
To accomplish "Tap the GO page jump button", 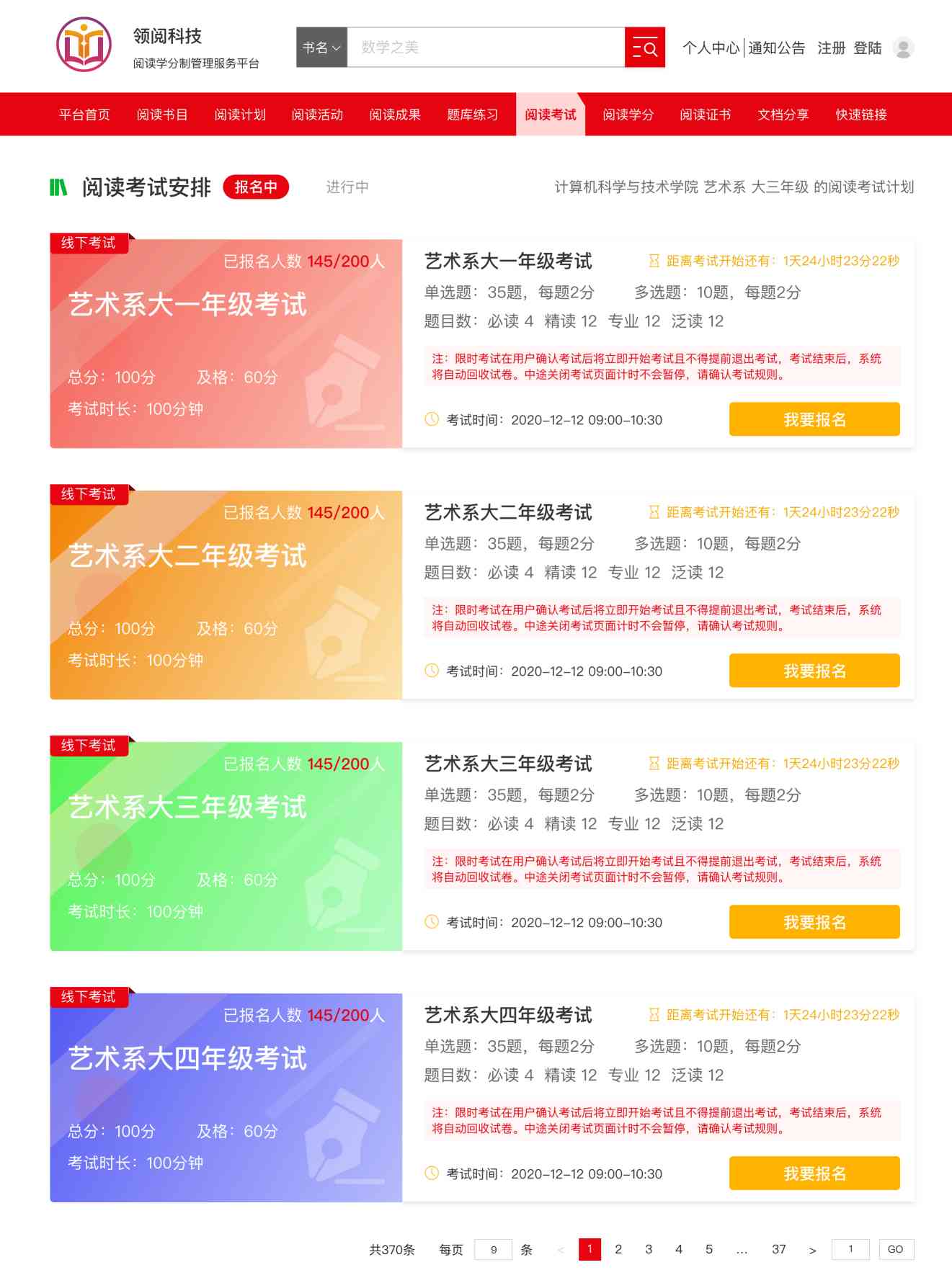I will [895, 1249].
